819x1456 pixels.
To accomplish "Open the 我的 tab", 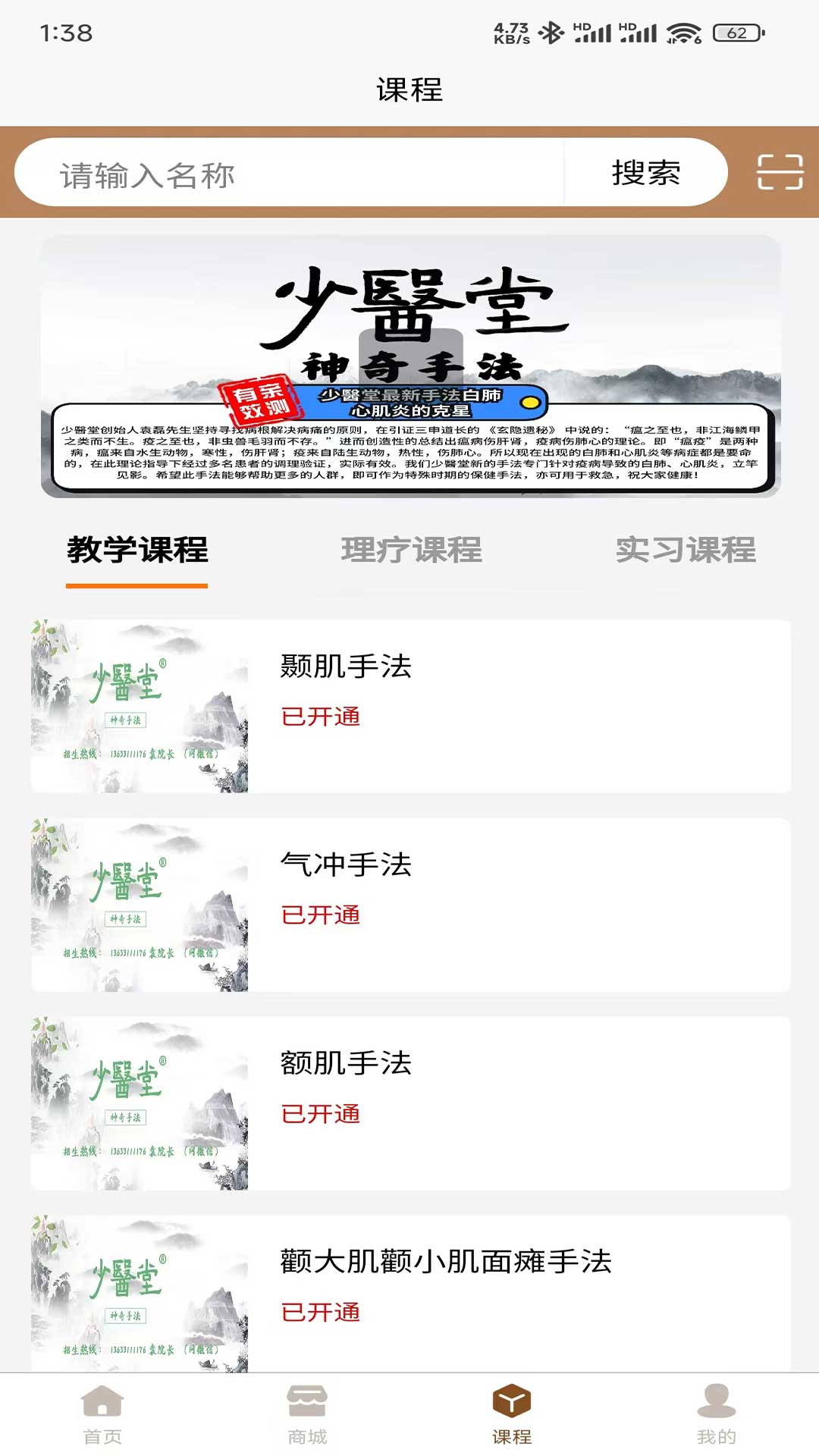I will click(x=717, y=1414).
